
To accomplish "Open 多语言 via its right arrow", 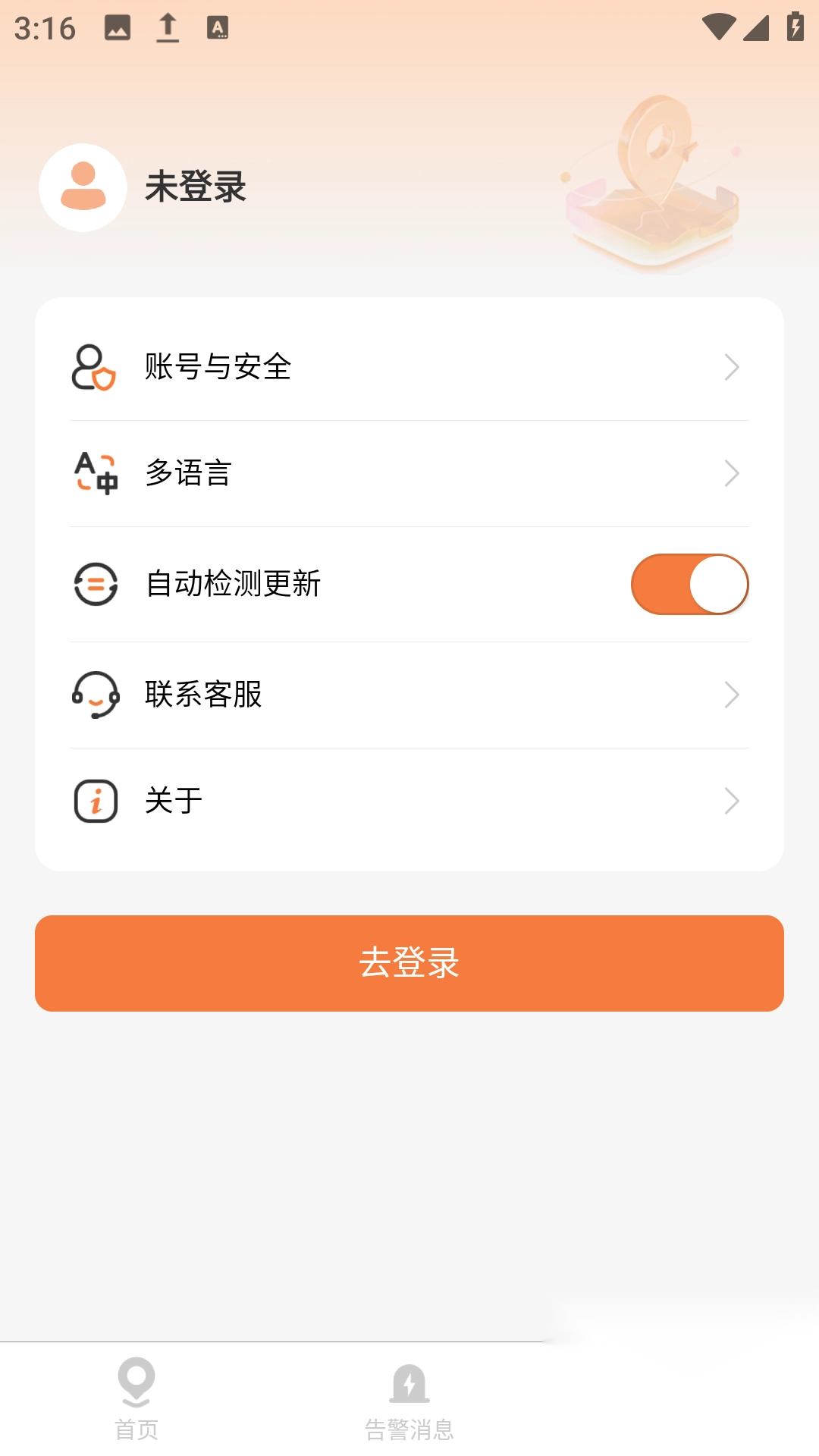I will click(733, 473).
